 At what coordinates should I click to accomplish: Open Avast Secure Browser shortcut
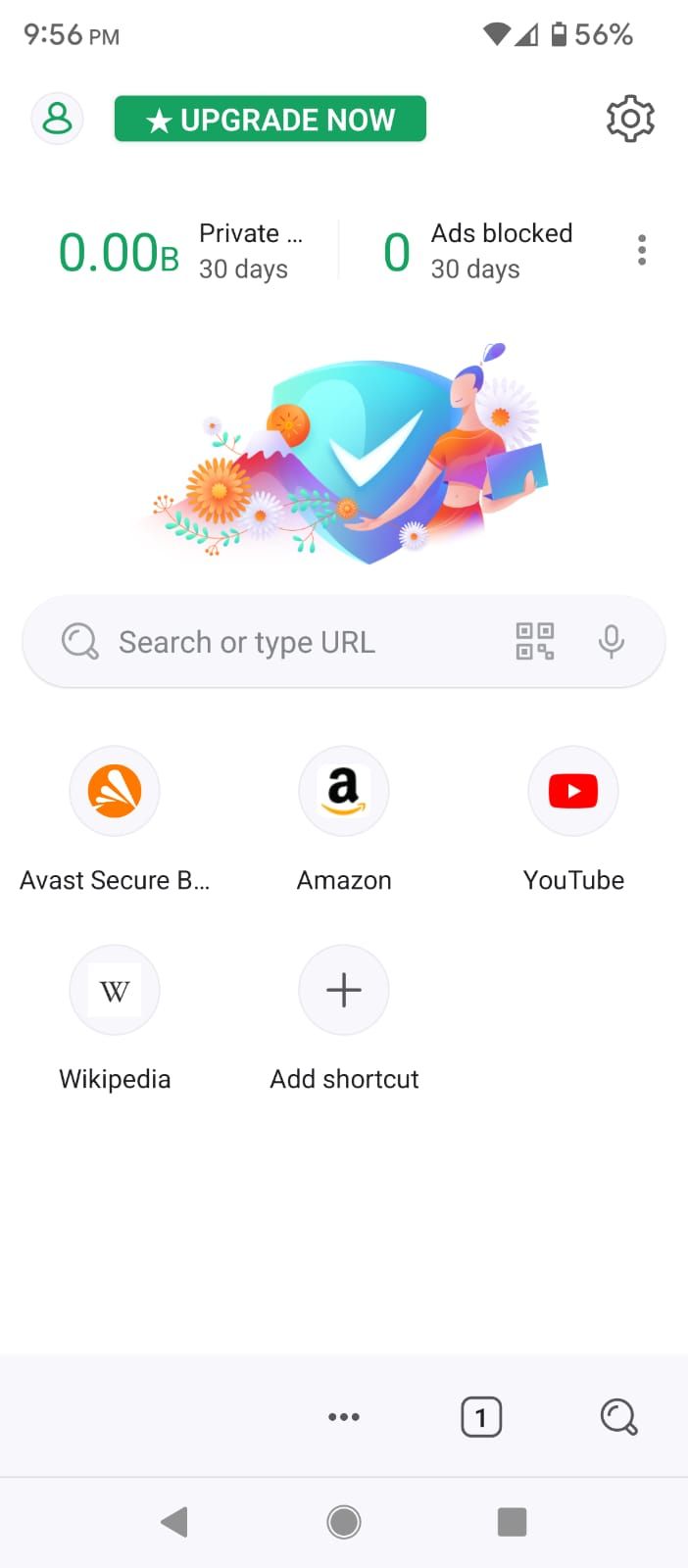point(115,792)
